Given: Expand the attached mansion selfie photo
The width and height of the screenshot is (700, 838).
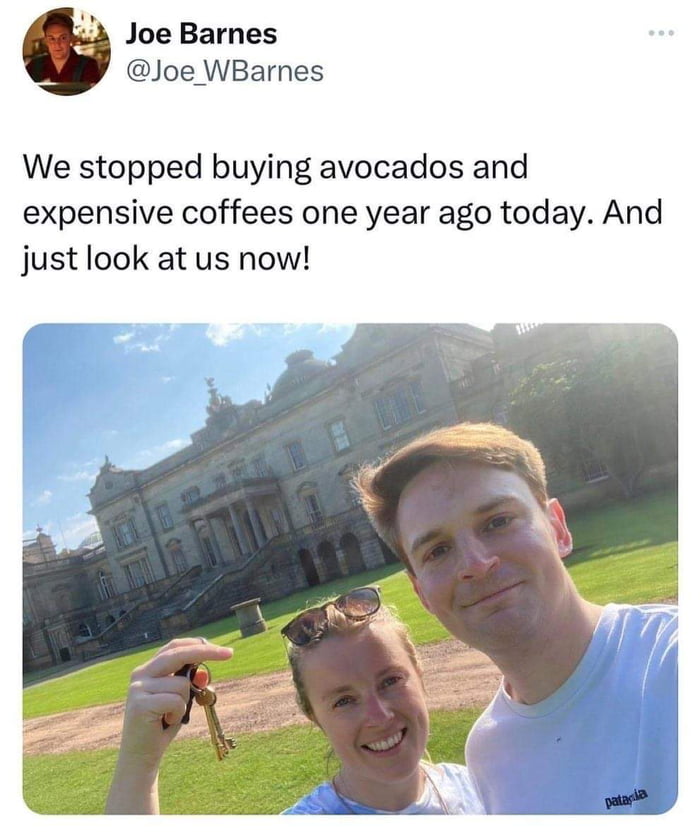Looking at the screenshot, I should 350,569.
